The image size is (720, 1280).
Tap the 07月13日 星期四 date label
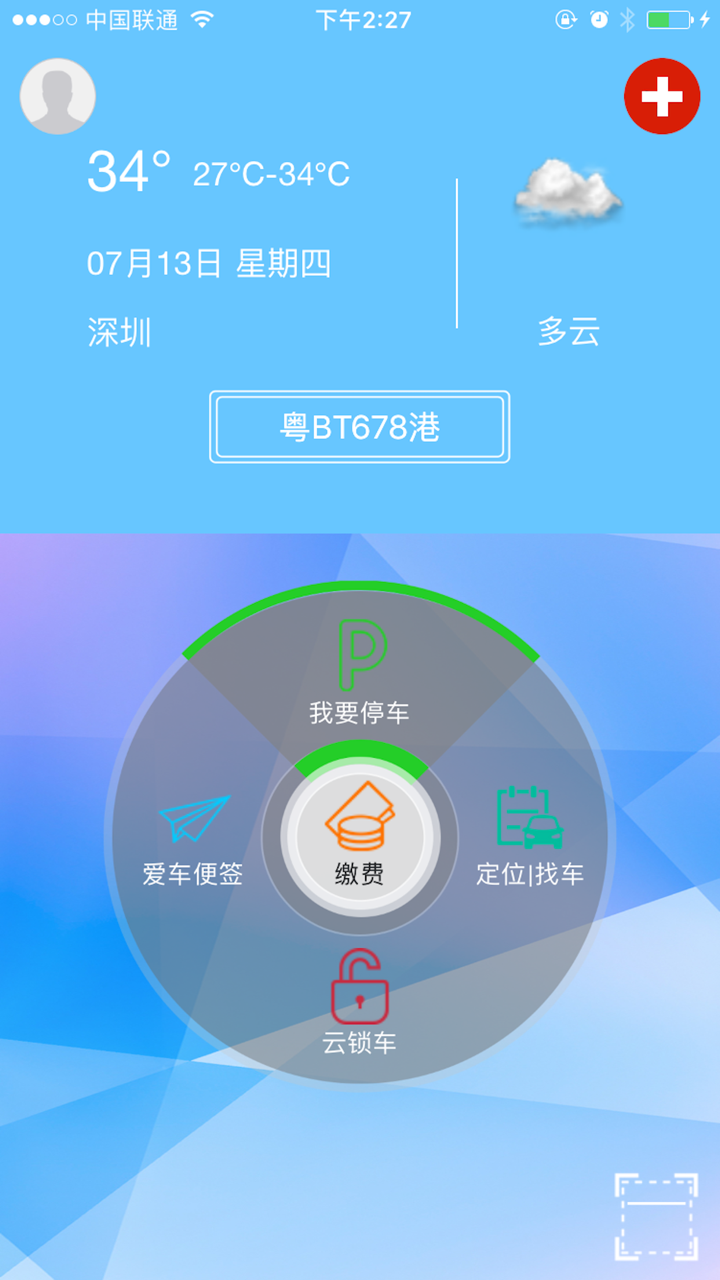coord(210,265)
